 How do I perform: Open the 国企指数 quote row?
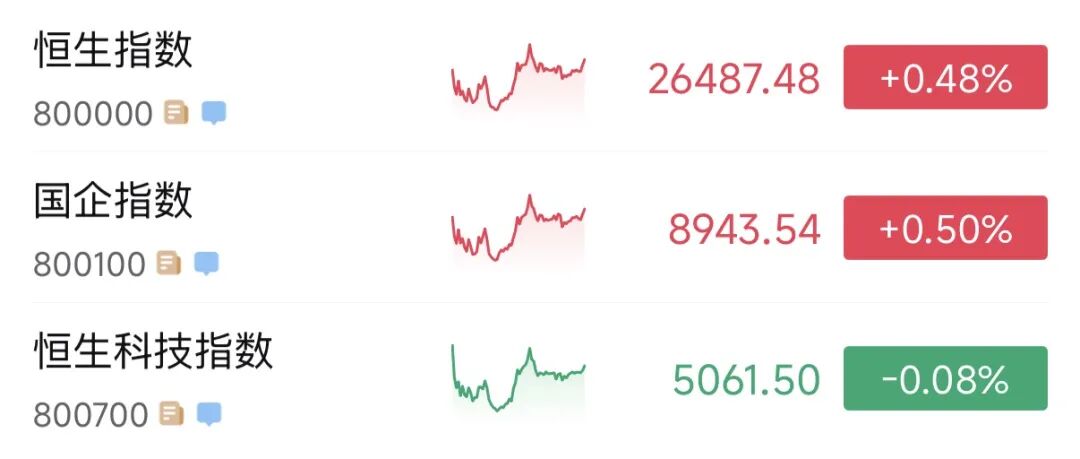[113, 202]
